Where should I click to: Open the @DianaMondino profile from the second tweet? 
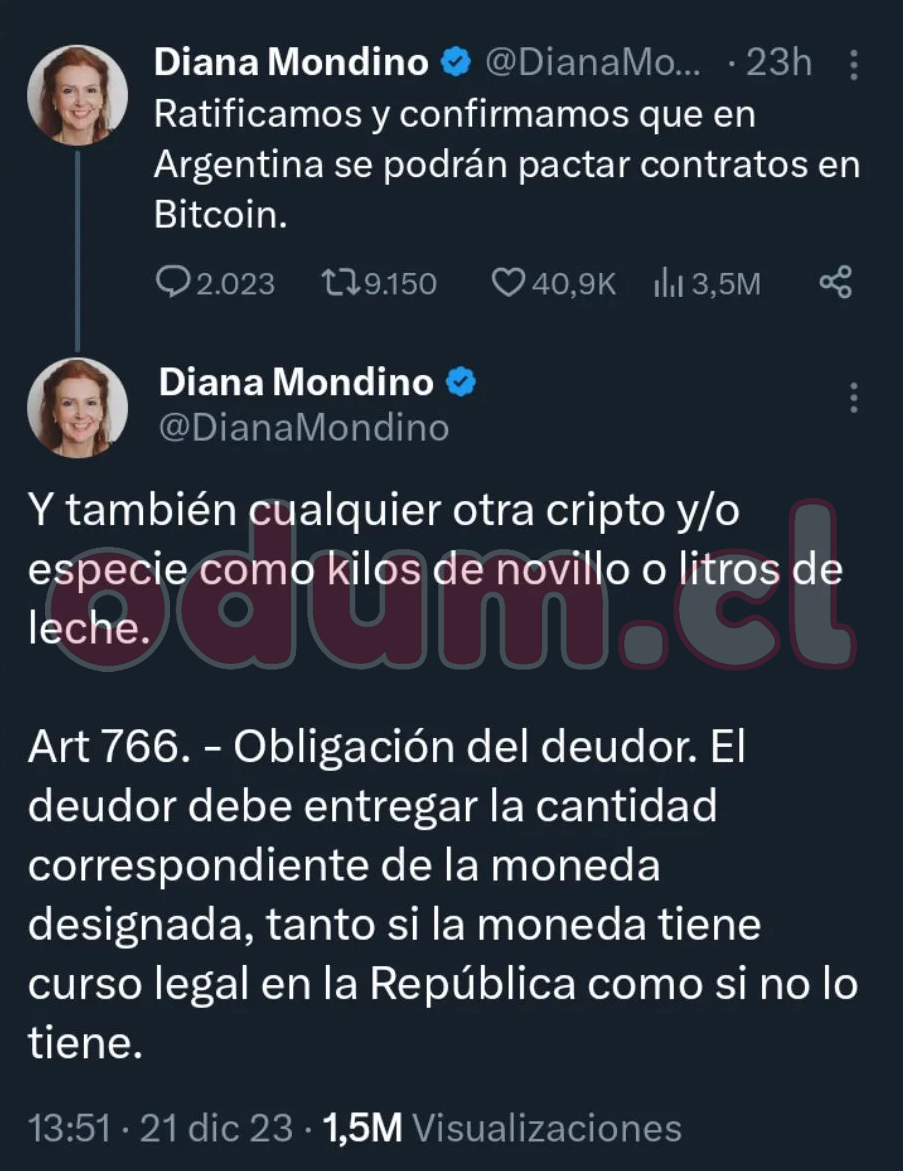coord(304,427)
